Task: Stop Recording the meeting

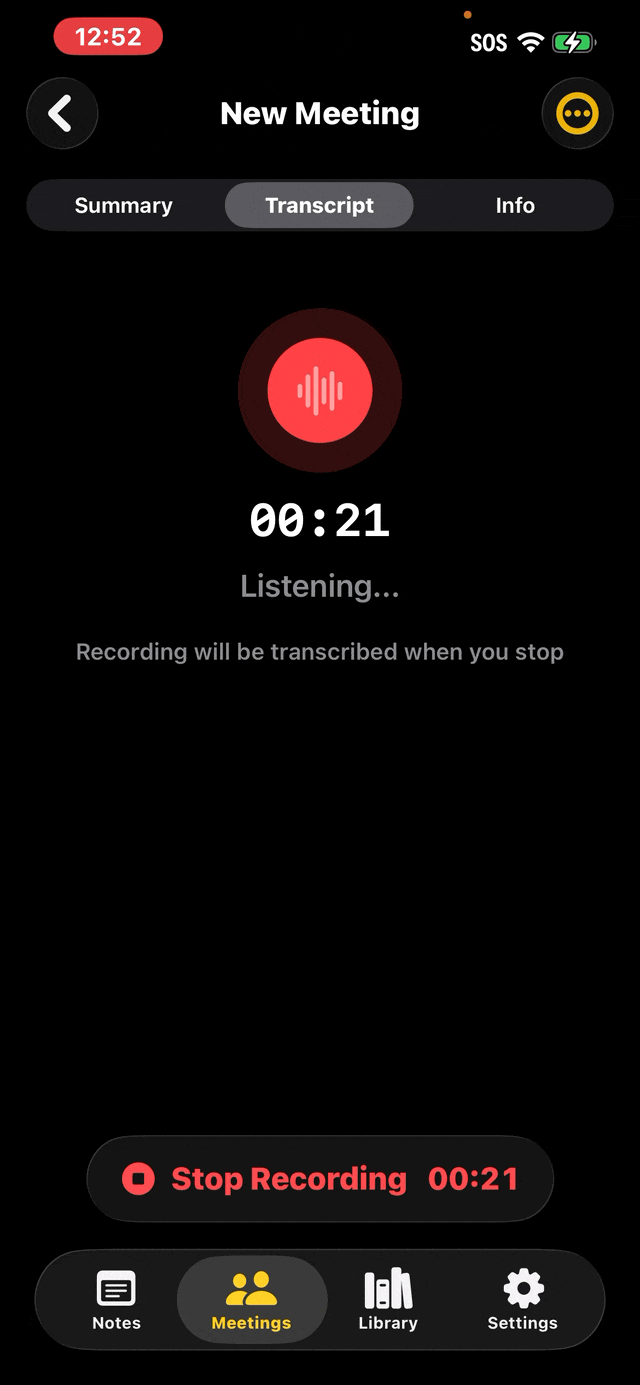Action: (320, 1179)
